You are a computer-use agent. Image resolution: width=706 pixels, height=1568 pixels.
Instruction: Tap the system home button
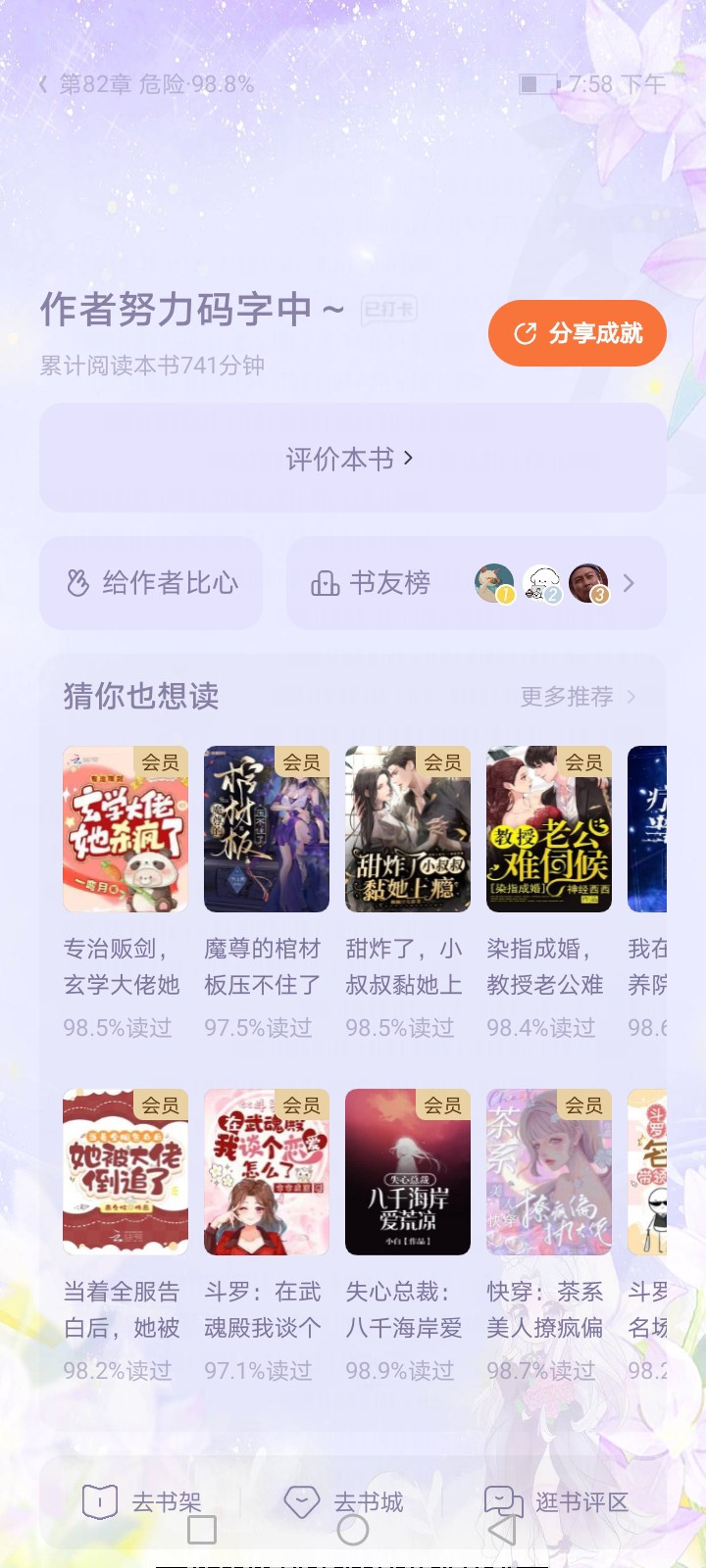(353, 1530)
